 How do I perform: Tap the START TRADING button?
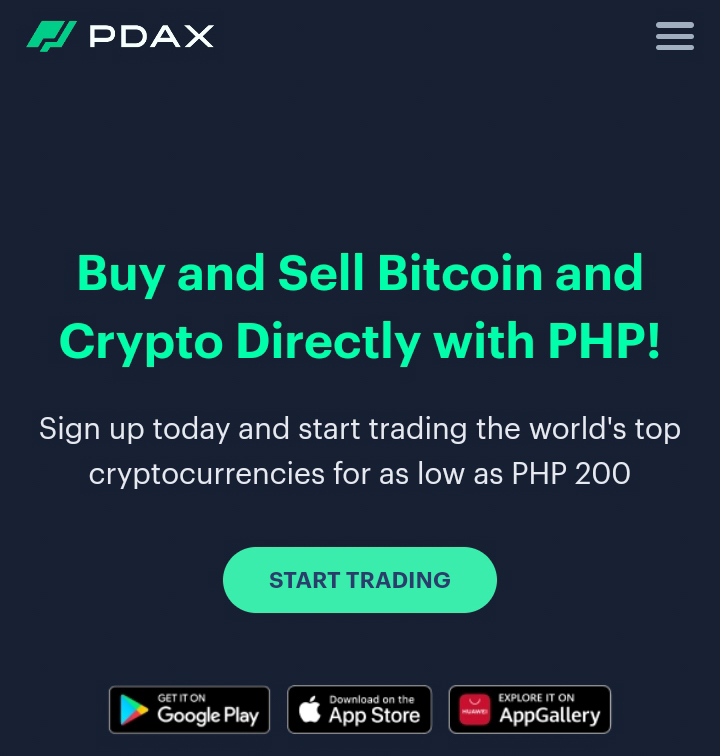point(360,580)
